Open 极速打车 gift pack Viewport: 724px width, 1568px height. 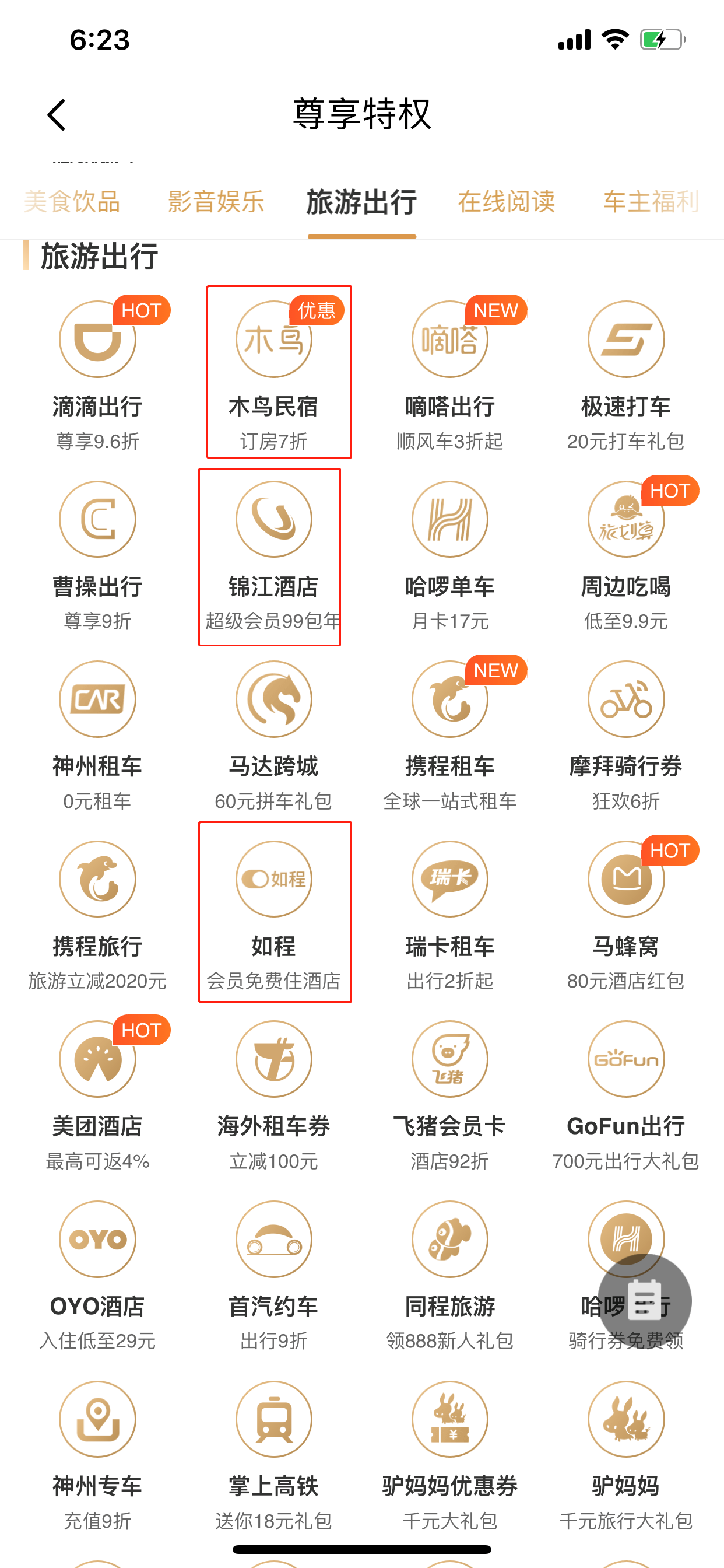pyautogui.click(x=625, y=373)
